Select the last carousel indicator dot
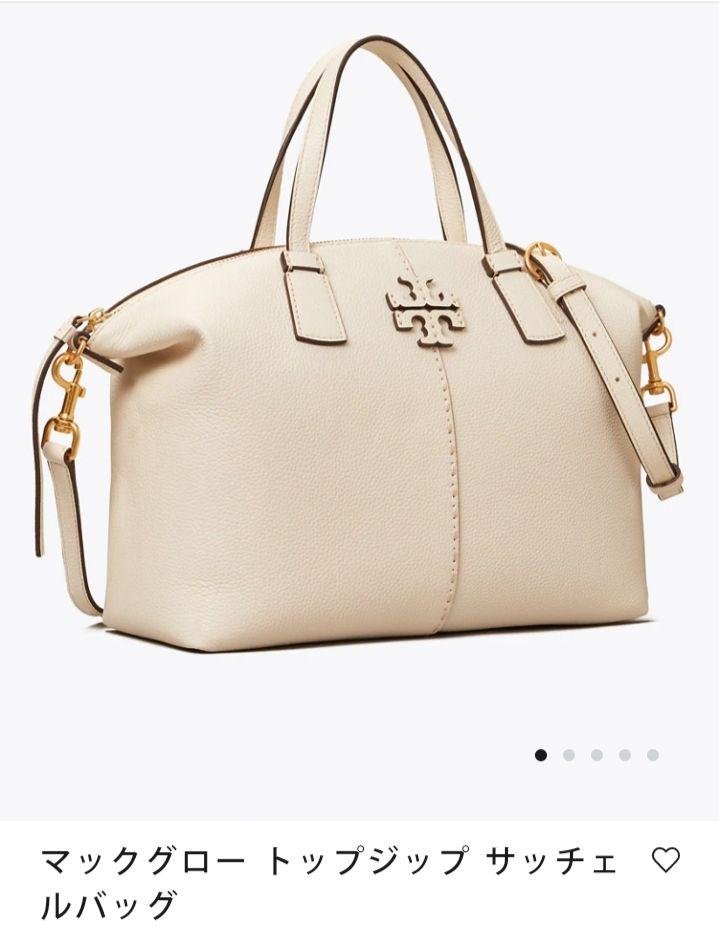Viewport: 719px width, 949px height. 653,755
